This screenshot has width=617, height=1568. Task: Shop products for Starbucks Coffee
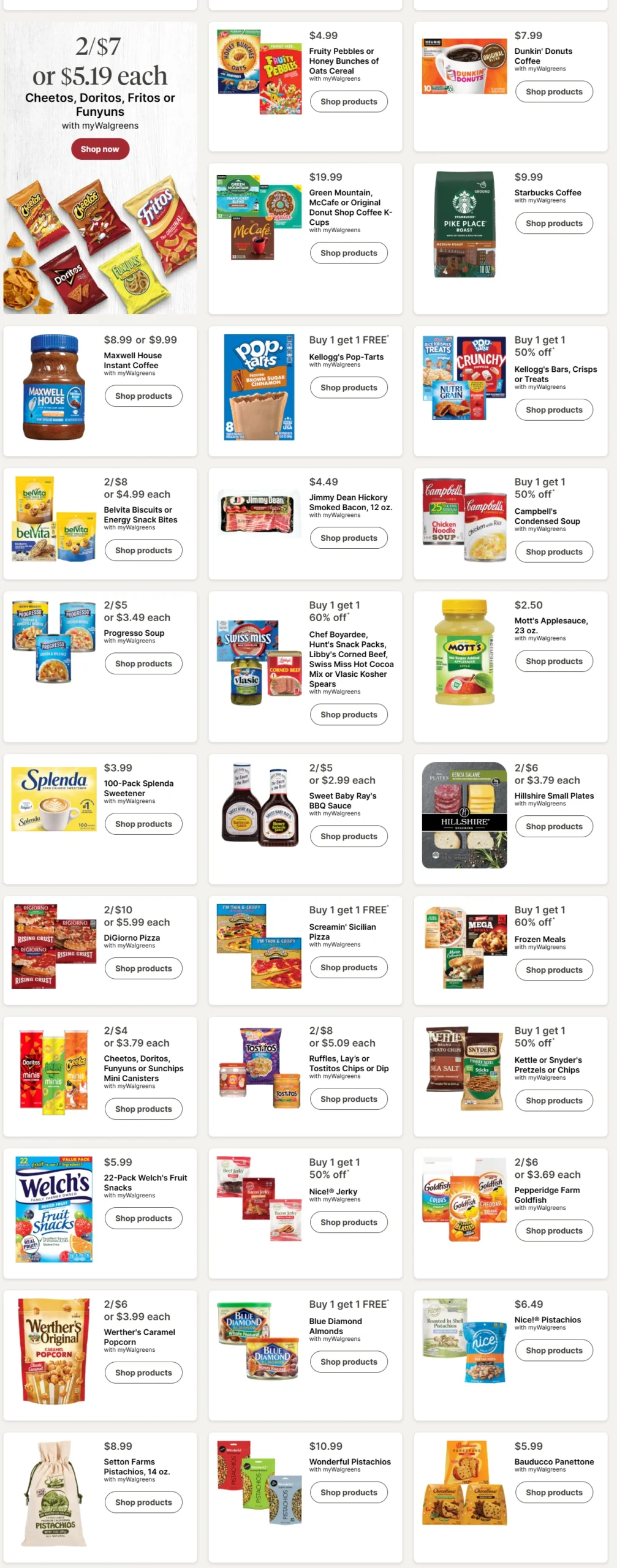tap(554, 224)
